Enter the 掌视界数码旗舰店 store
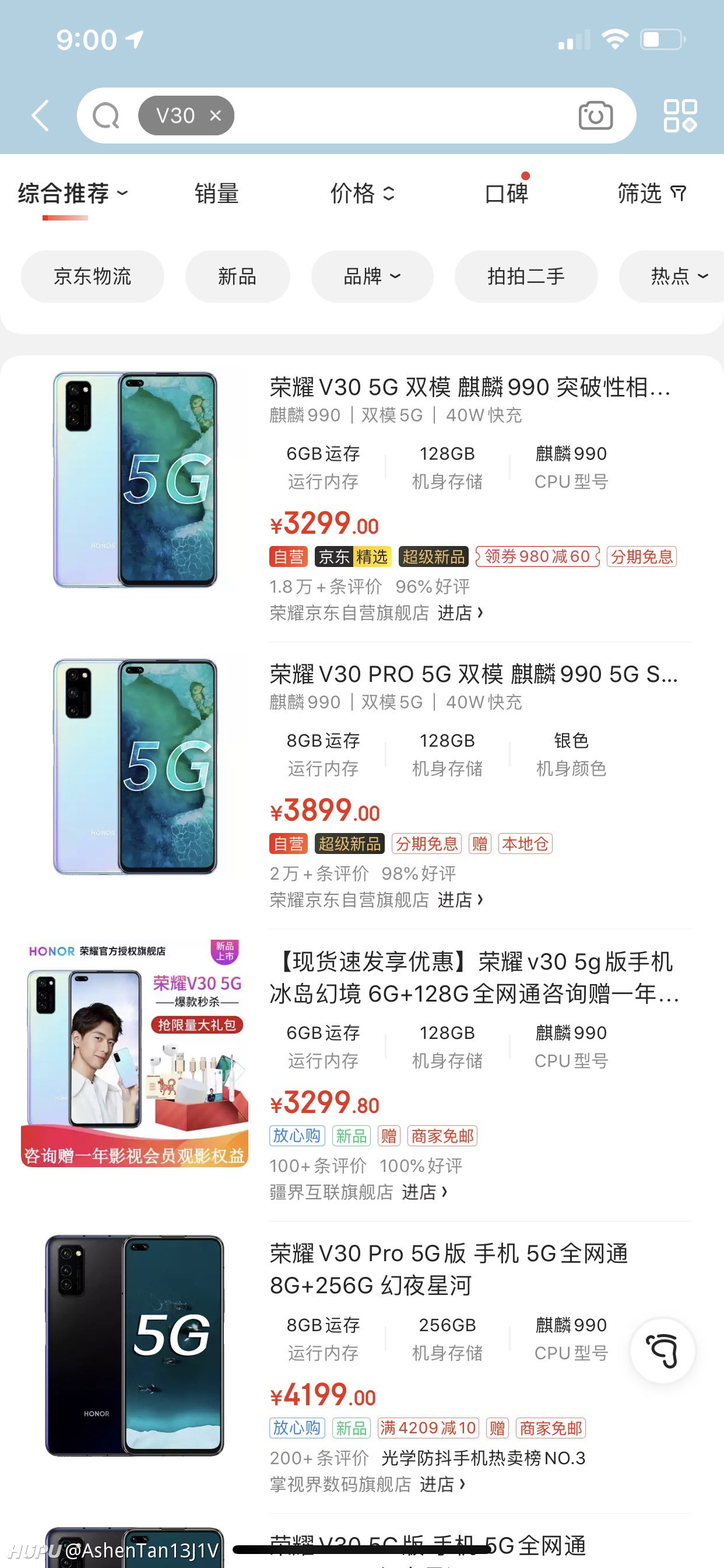The height and width of the screenshot is (1568, 724). click(367, 1484)
